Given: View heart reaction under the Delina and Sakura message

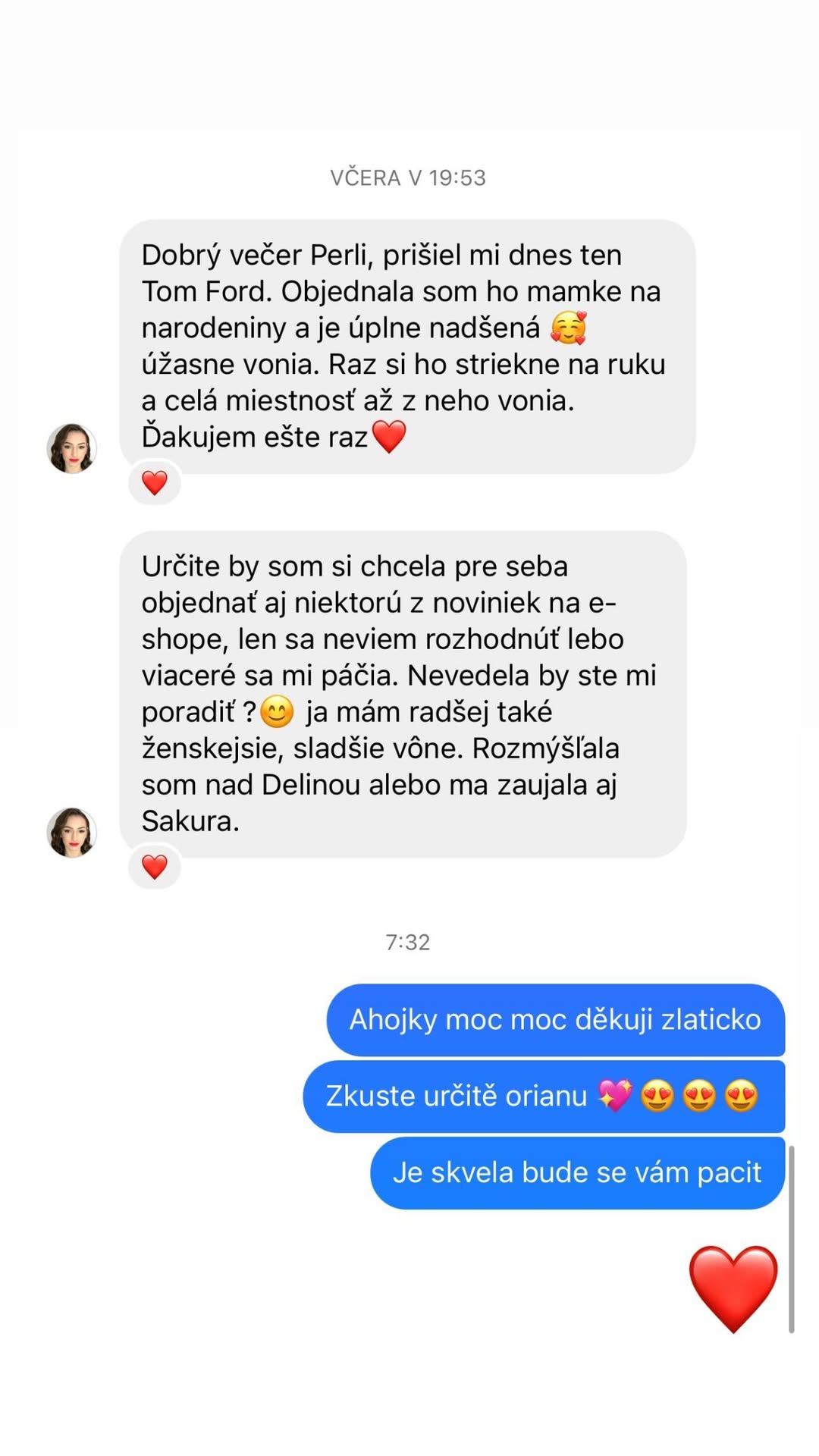Looking at the screenshot, I should 155,866.
